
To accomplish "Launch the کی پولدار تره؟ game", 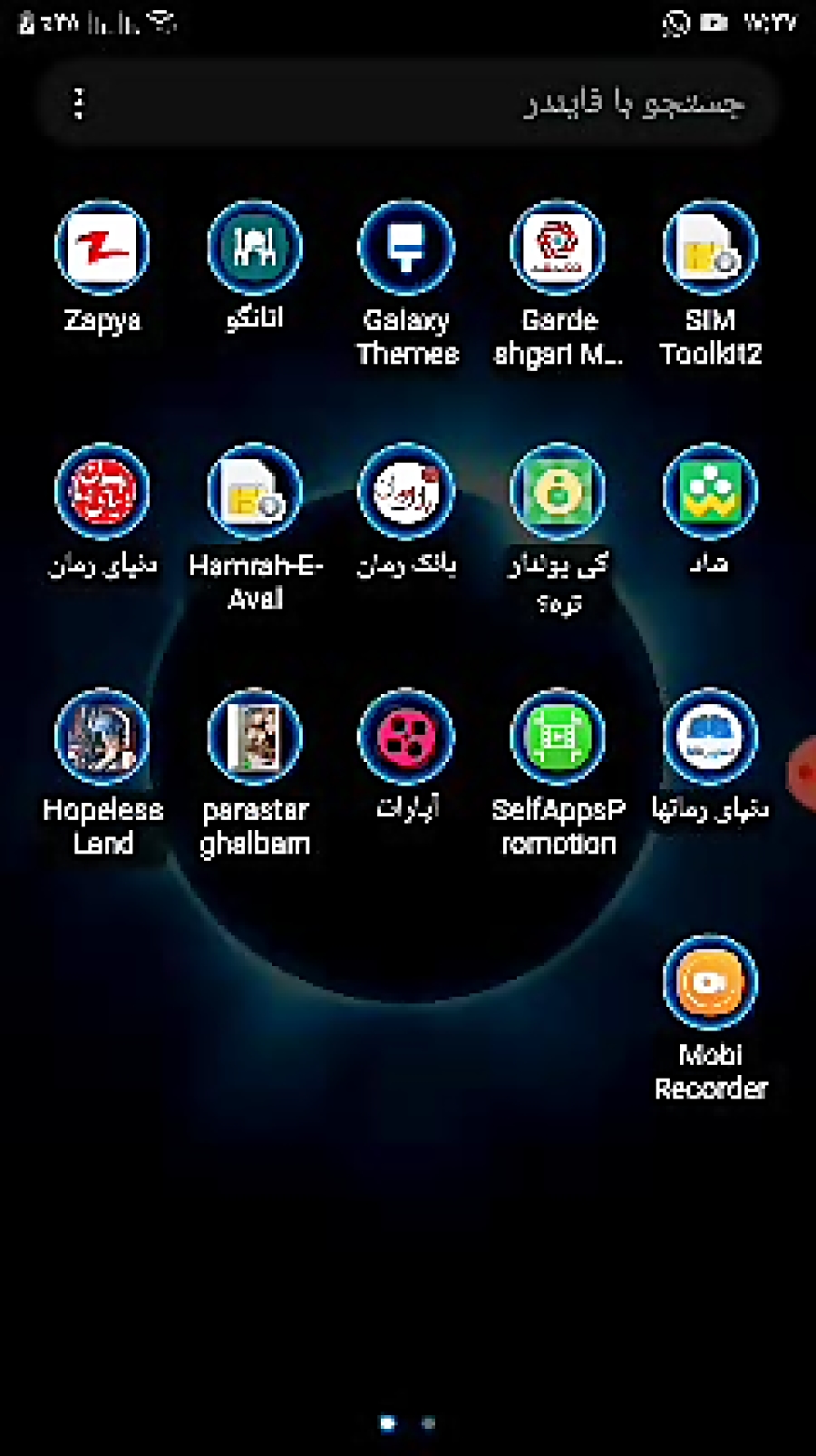I will coord(559,493).
